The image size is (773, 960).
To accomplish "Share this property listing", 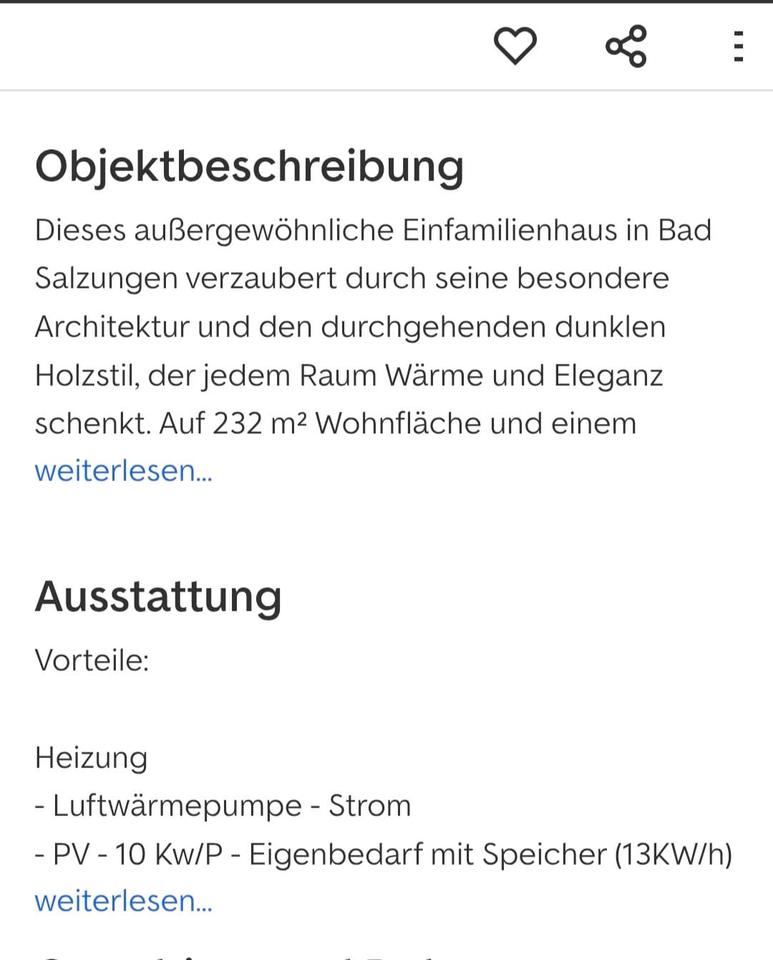I will point(626,47).
